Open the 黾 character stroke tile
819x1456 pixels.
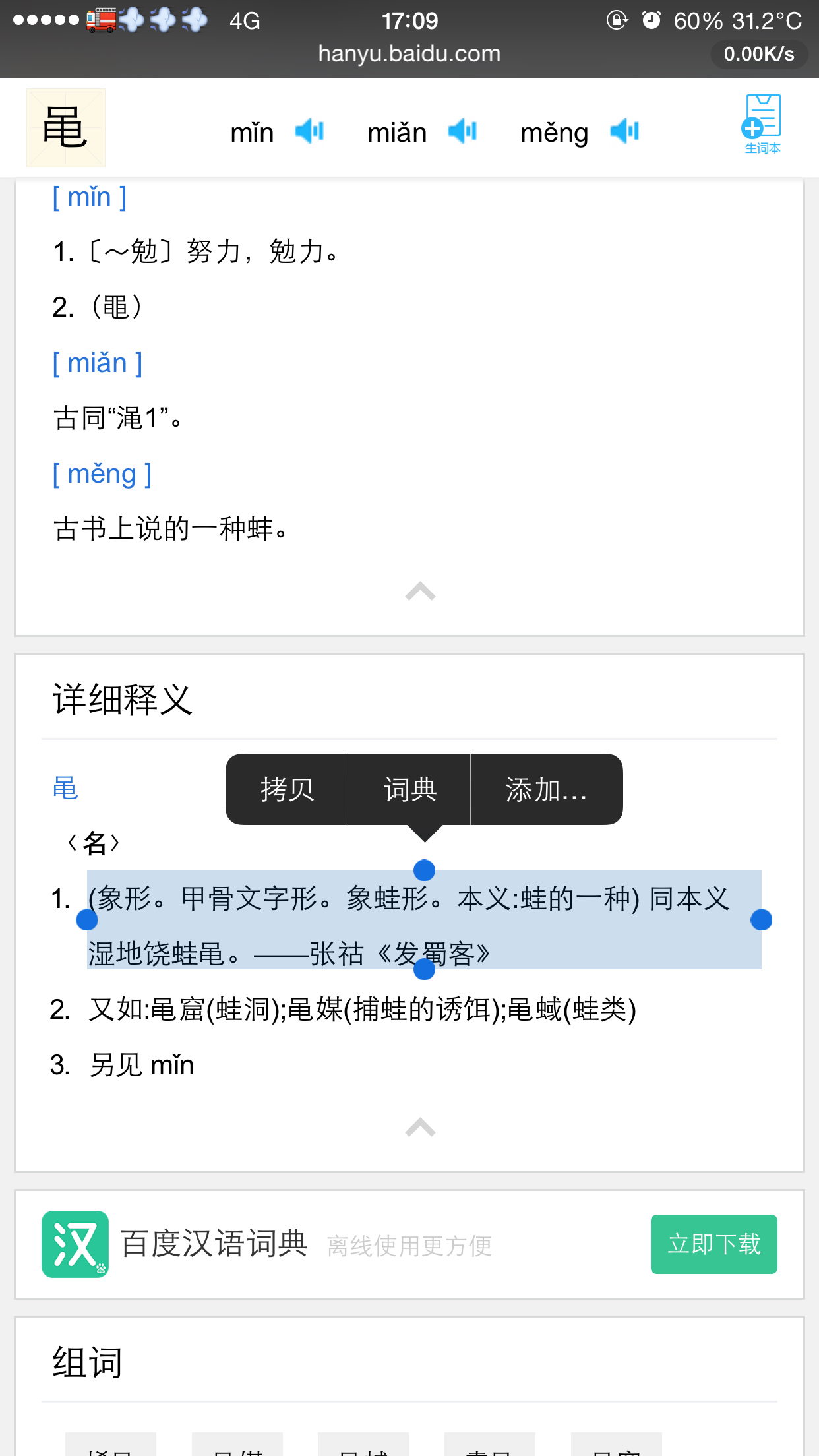click(x=65, y=128)
